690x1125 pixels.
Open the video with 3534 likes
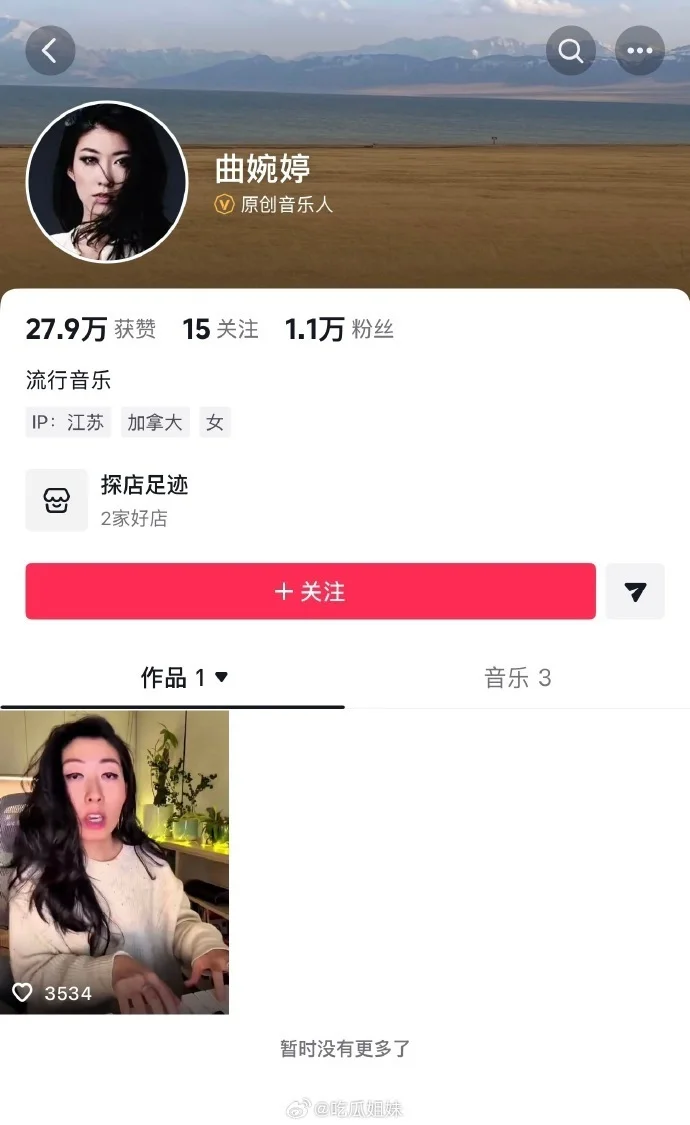coord(114,861)
